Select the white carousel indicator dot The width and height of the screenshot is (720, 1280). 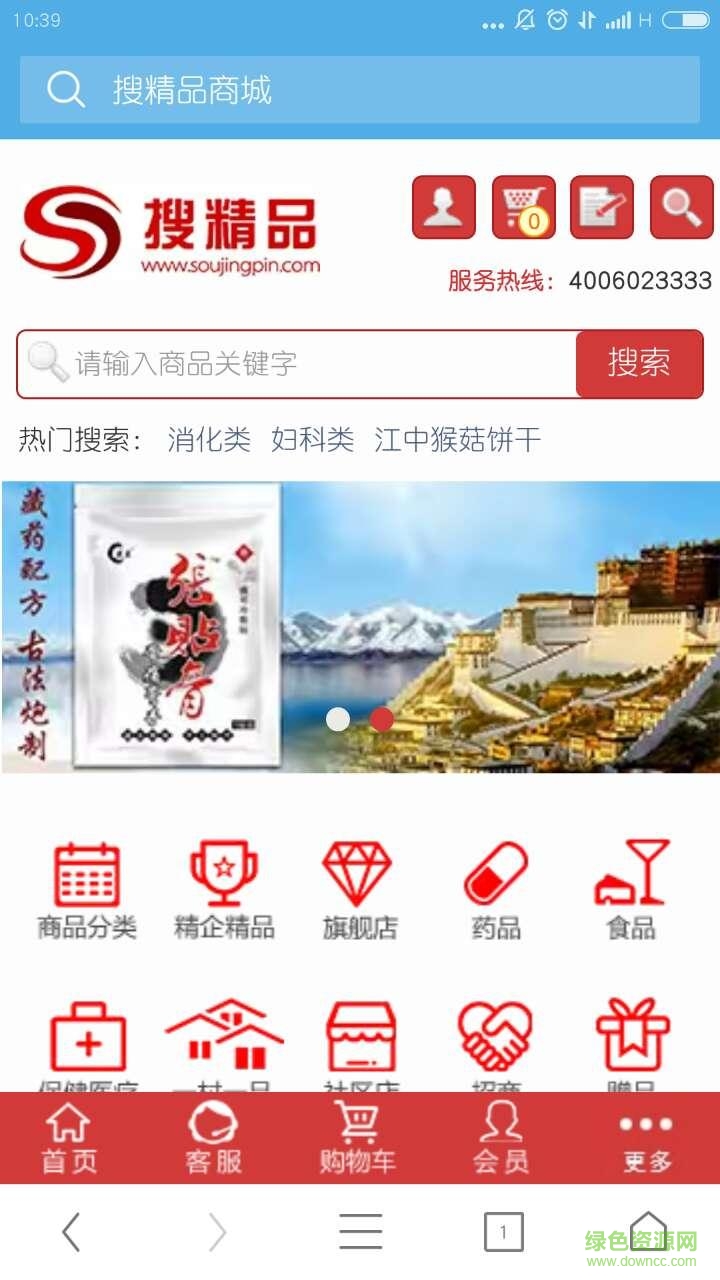(338, 720)
